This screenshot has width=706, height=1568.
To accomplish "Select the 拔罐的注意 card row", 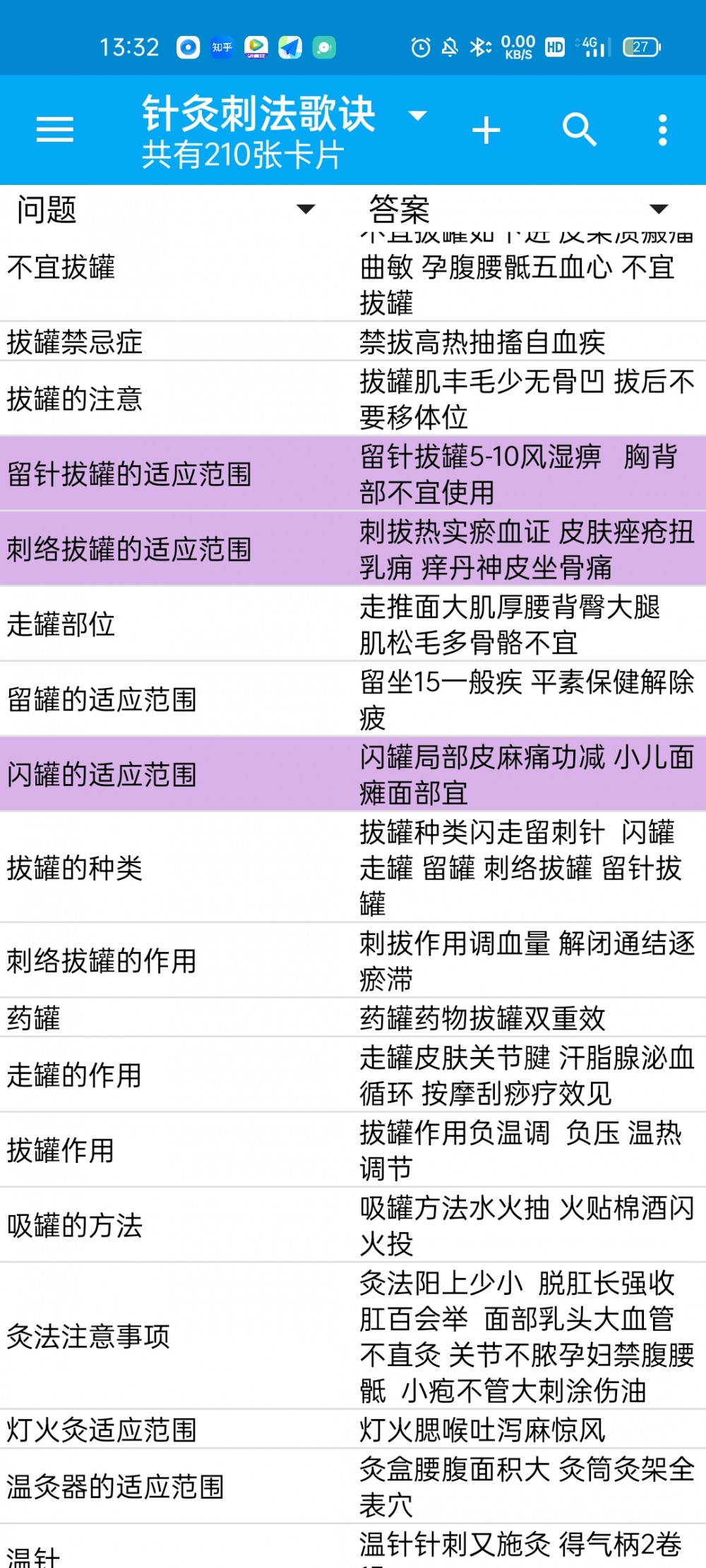I will [x=353, y=399].
